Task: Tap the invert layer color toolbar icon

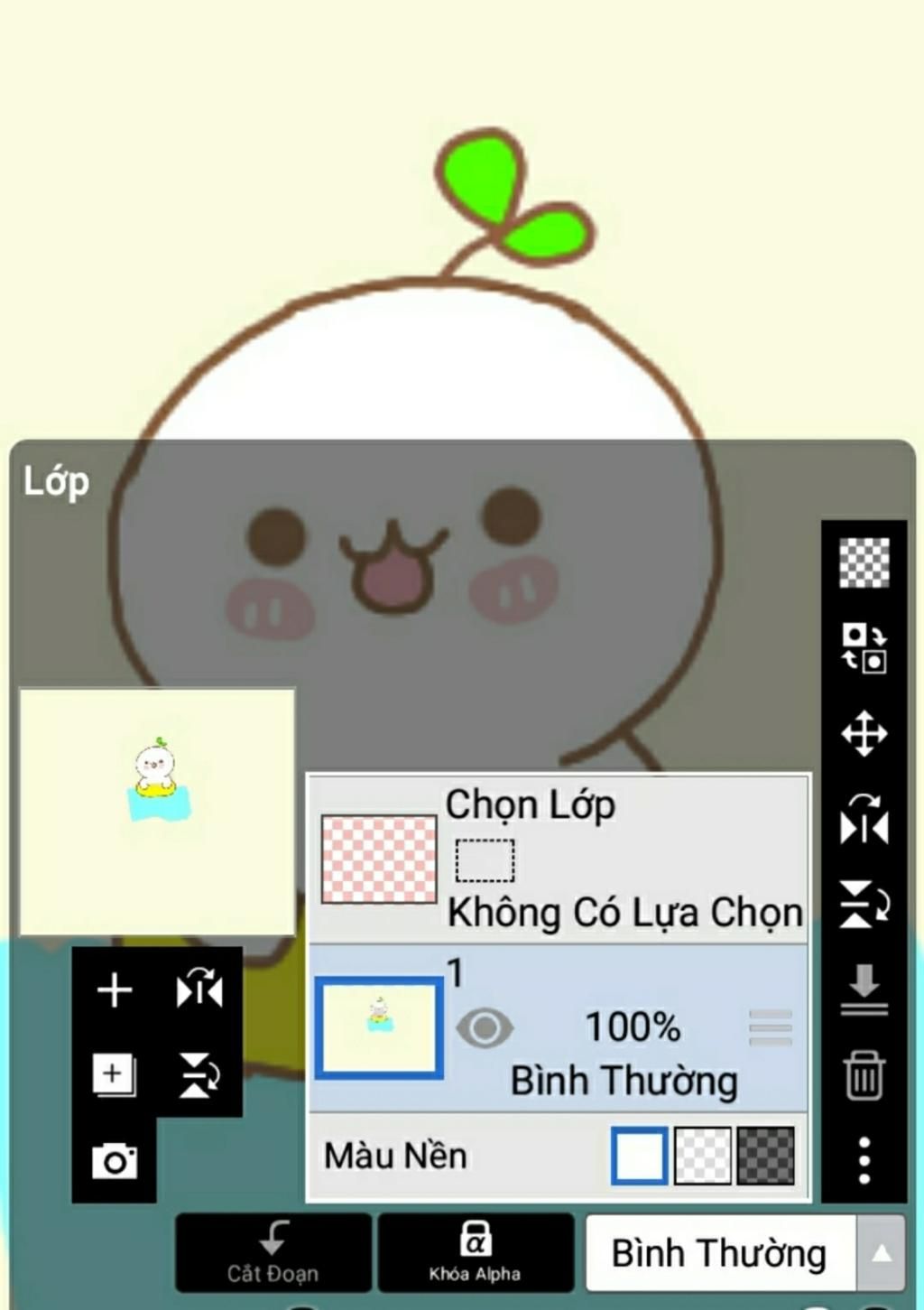Action: coord(864,648)
